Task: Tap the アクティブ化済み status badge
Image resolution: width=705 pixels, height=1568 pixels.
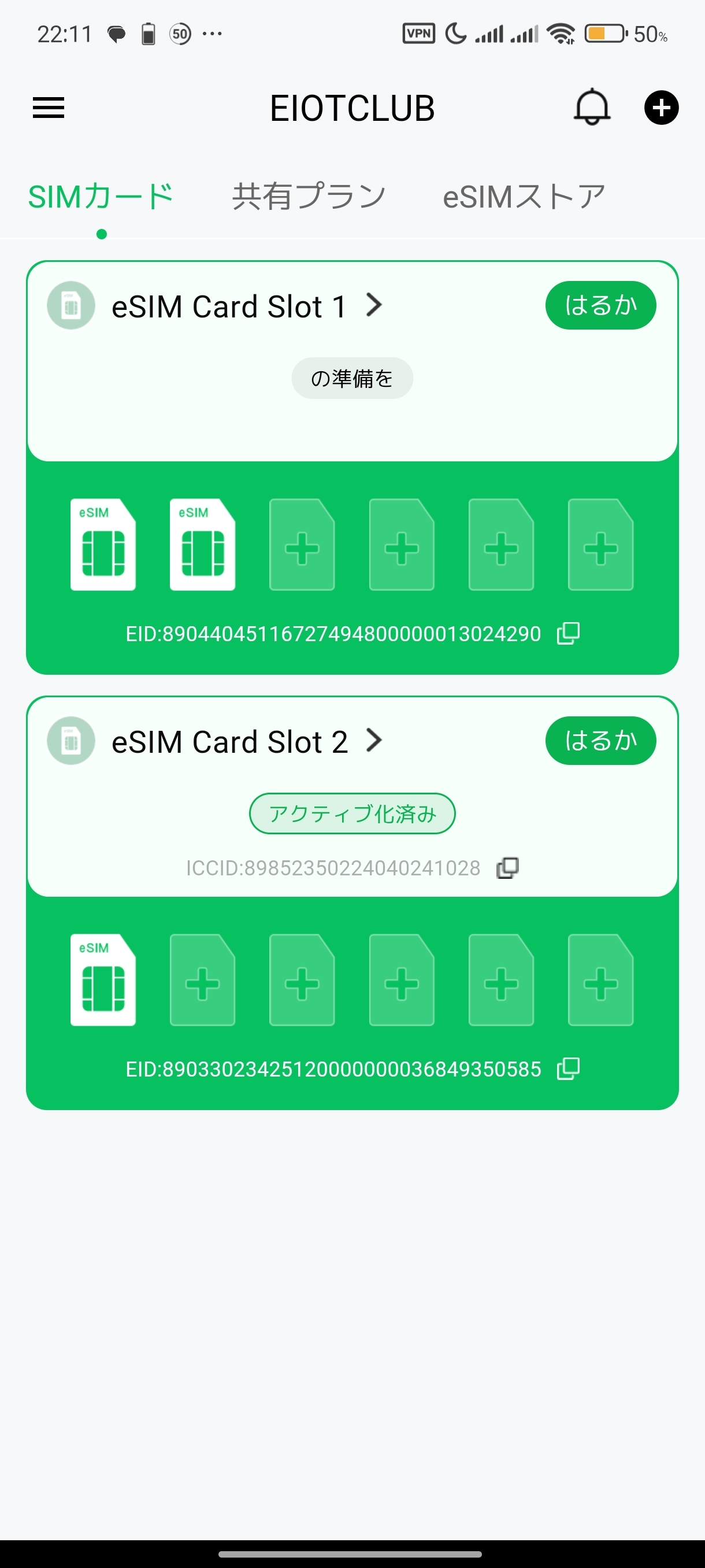Action: pos(351,813)
